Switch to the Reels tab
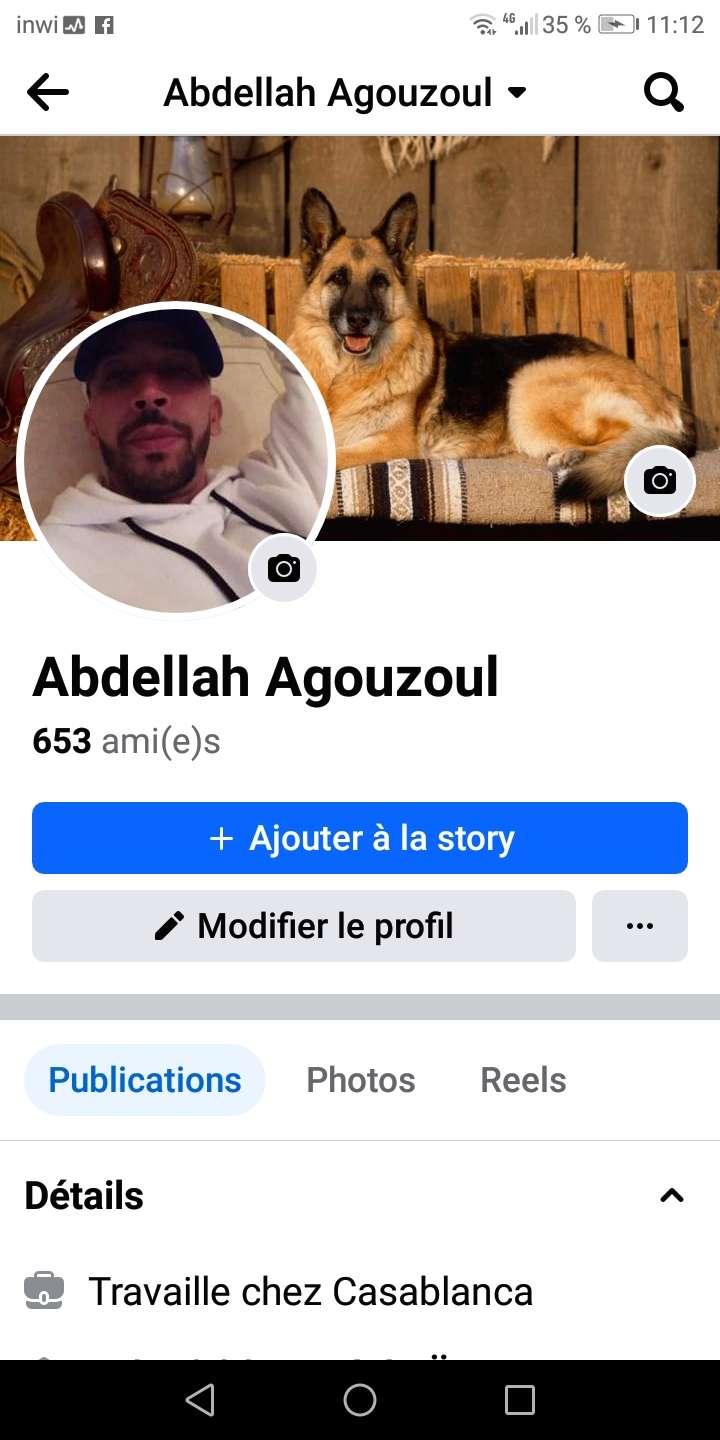Viewport: 720px width, 1440px height. [523, 1080]
